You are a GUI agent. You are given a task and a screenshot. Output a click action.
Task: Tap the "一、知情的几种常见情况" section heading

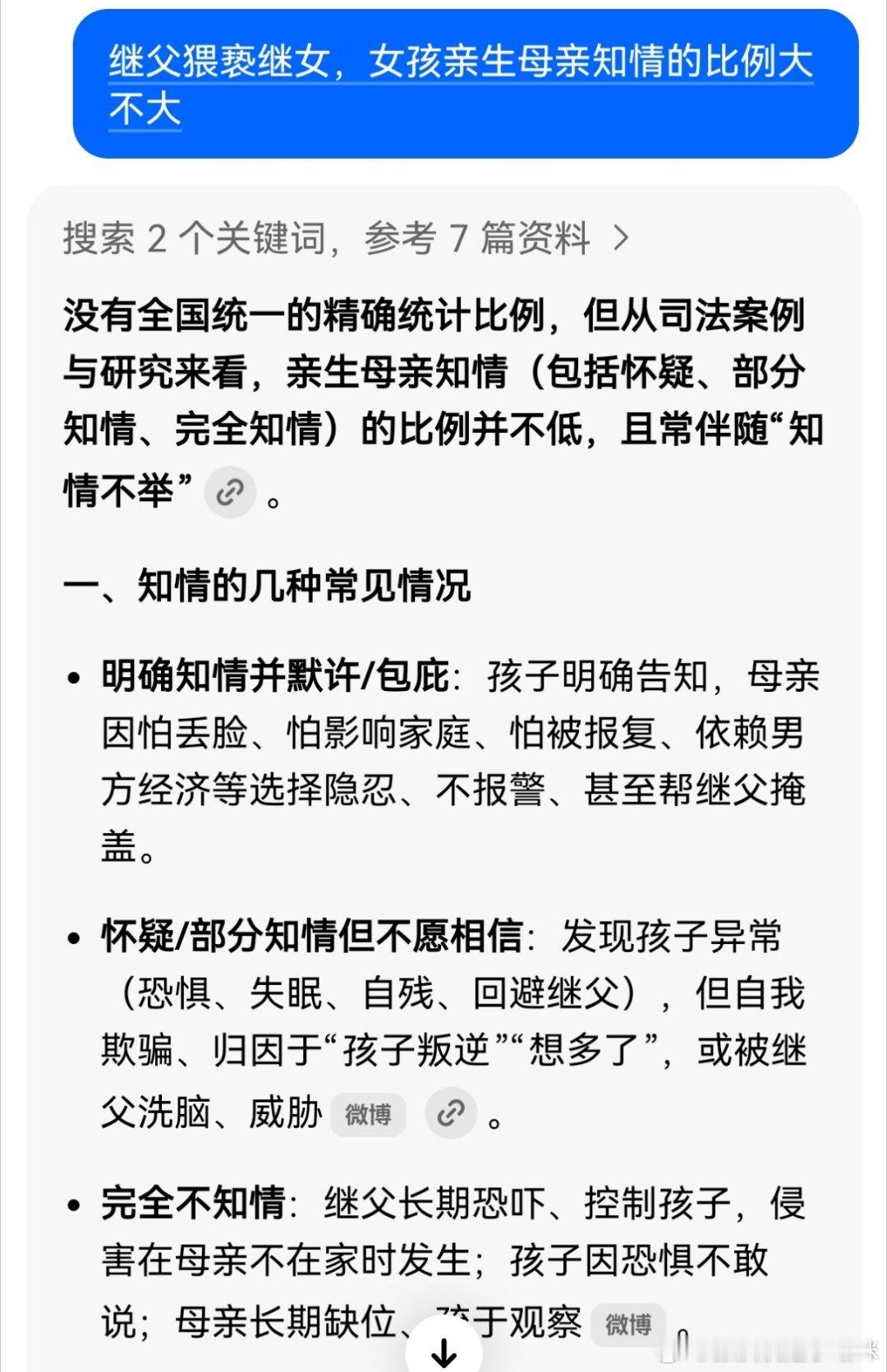coord(271,585)
